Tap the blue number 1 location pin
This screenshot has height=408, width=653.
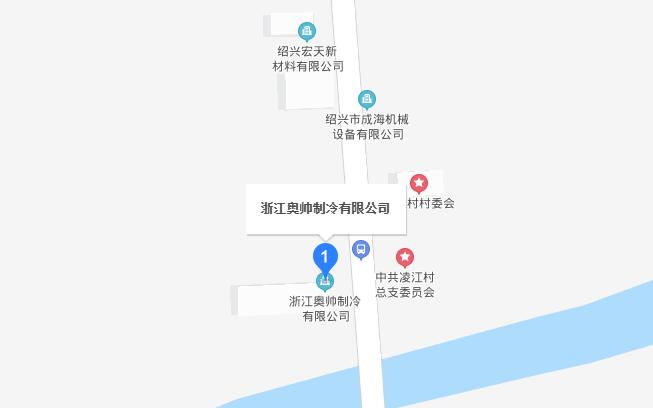[324, 258]
